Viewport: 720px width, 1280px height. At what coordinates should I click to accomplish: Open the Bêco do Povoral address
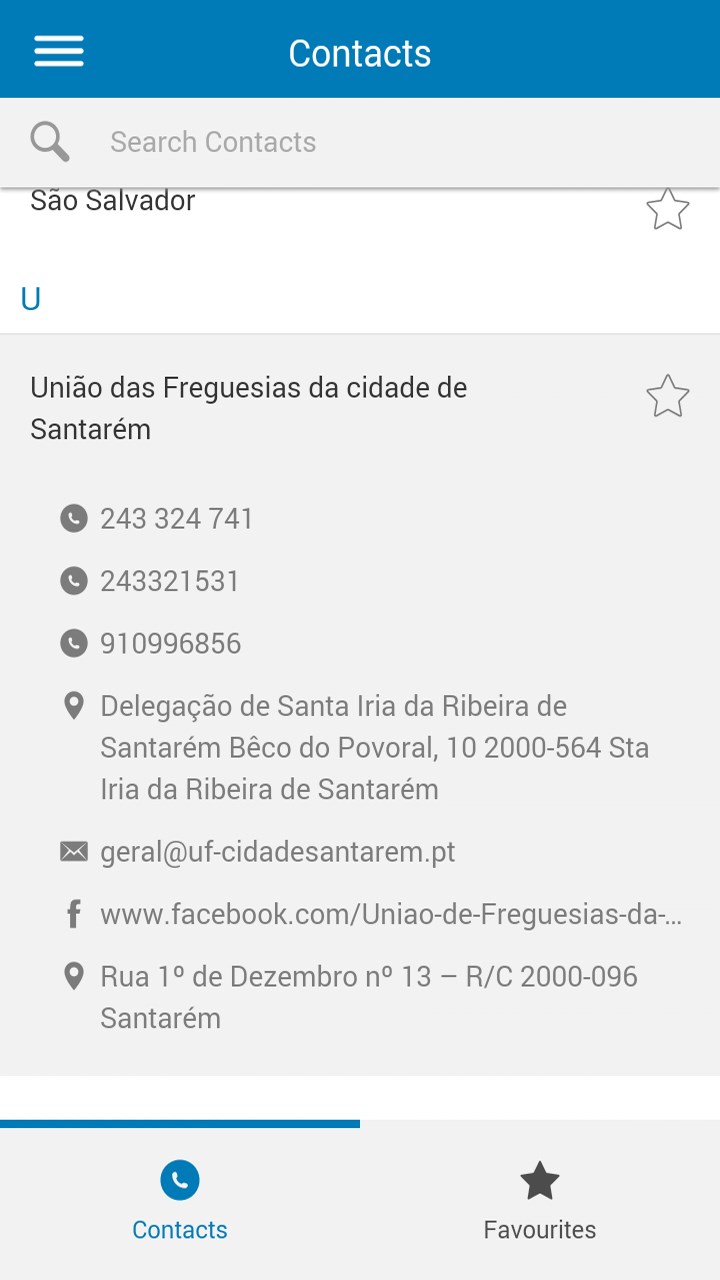(374, 748)
